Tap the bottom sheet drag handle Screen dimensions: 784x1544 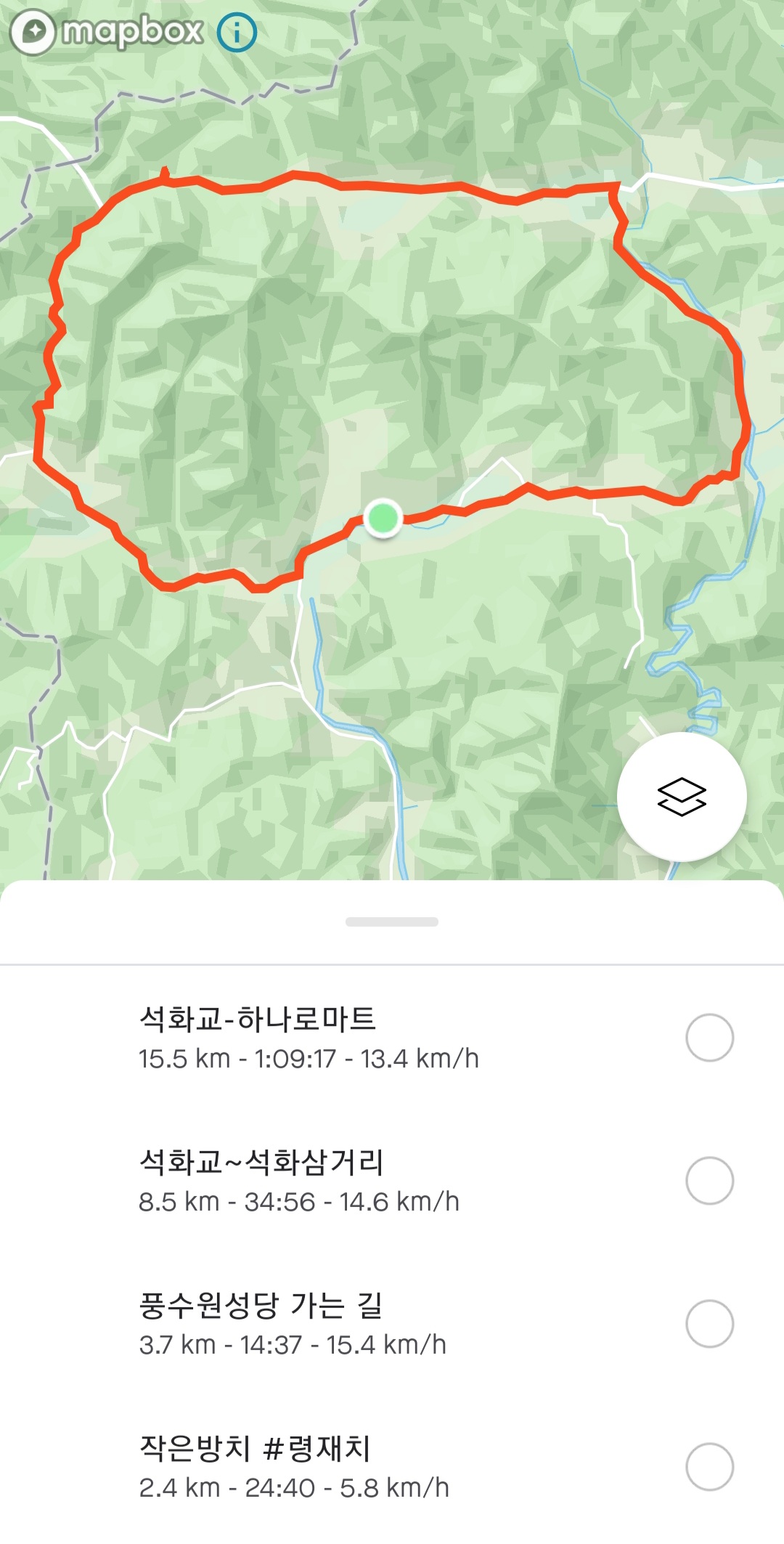click(x=392, y=922)
